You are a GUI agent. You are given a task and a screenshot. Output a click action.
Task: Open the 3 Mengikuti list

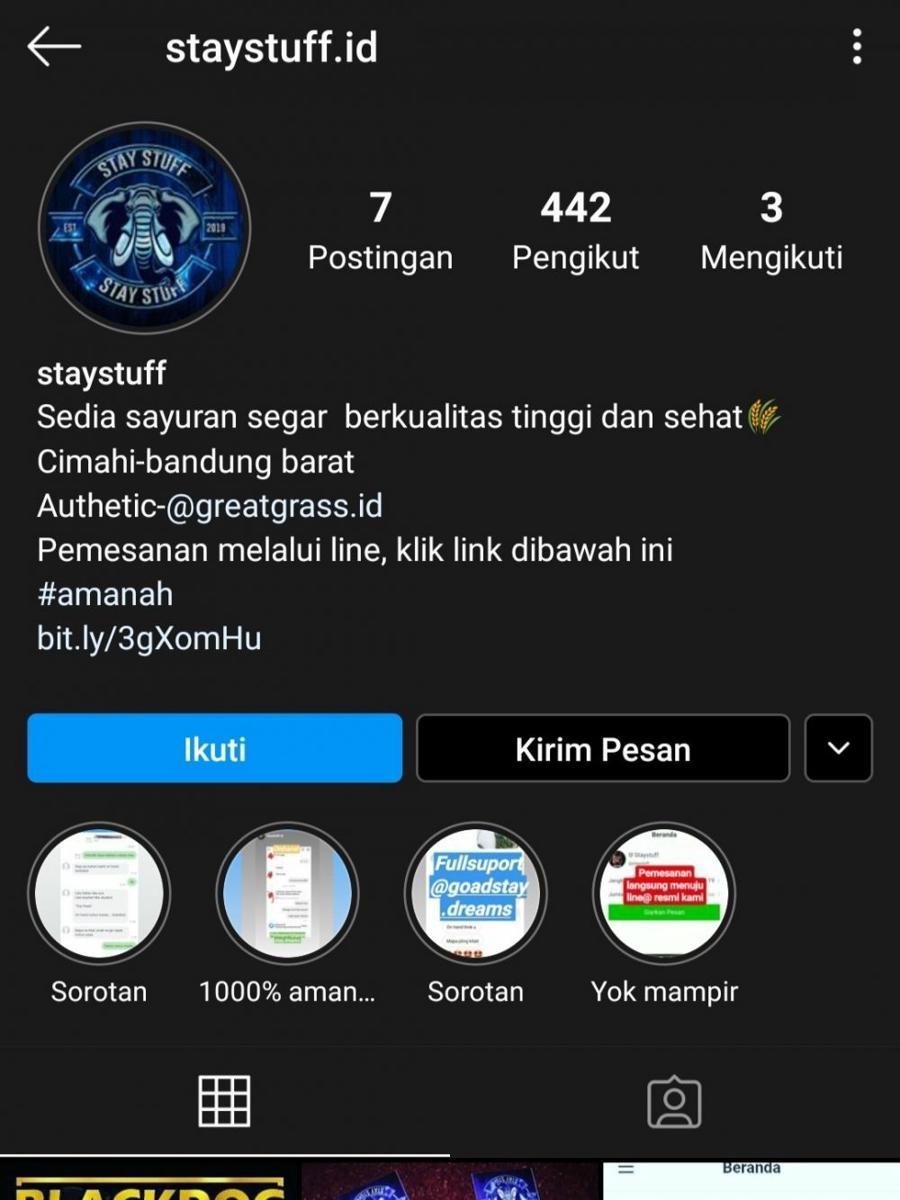771,232
